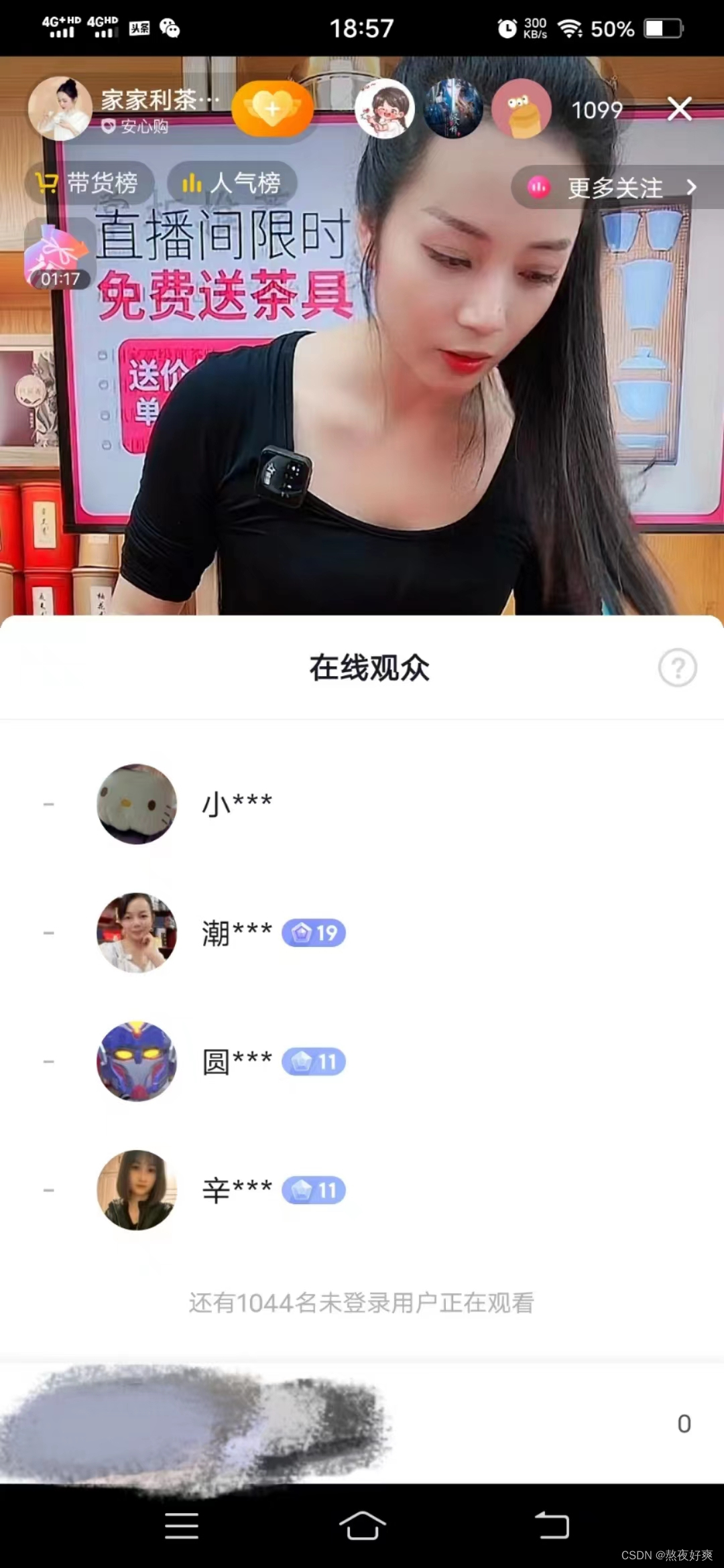This screenshot has width=724, height=1568.
Task: Open viewer 辛*** profile picture
Action: (136, 1191)
